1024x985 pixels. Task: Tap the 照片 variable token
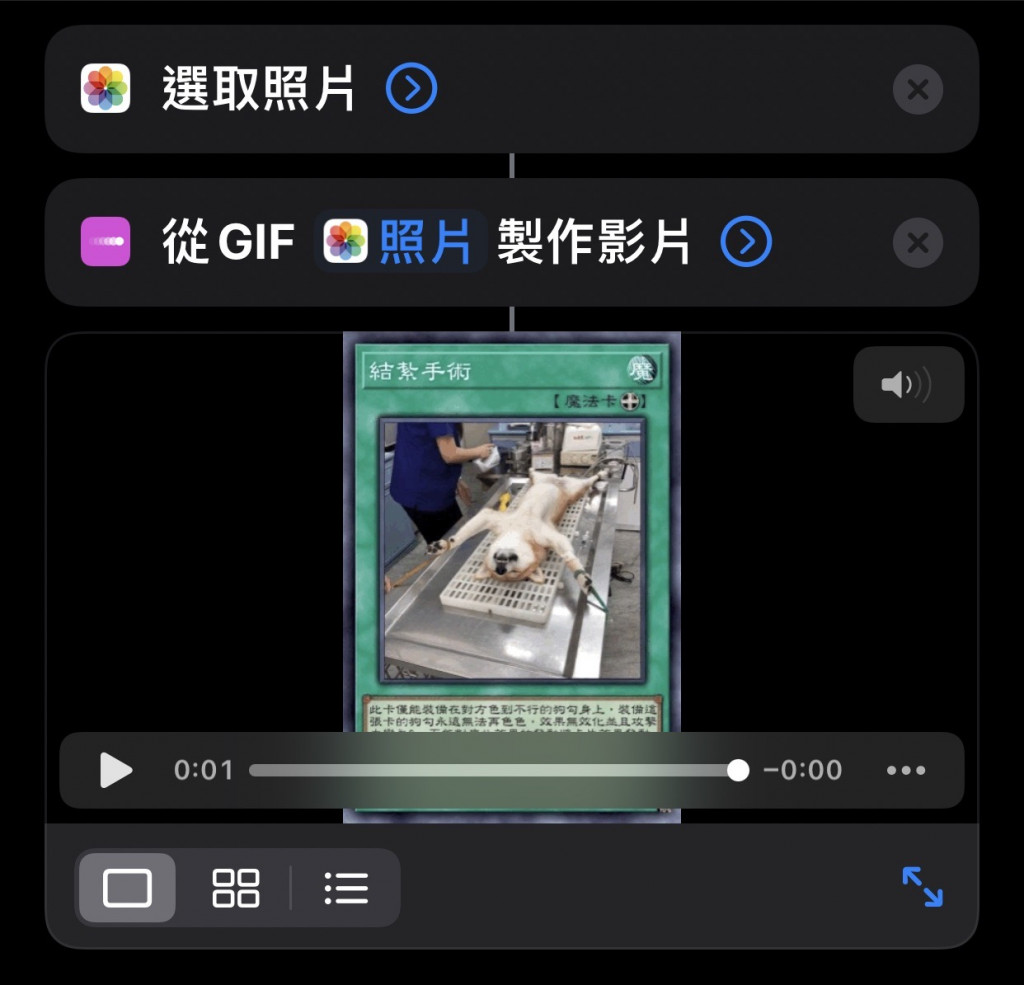(400, 242)
